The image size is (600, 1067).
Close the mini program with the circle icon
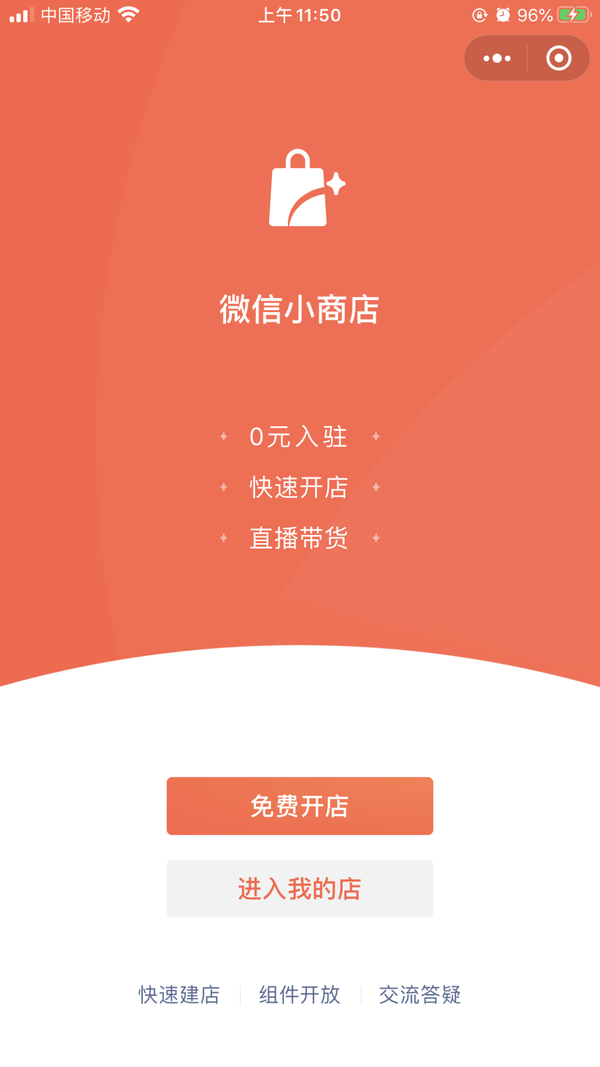coord(559,59)
